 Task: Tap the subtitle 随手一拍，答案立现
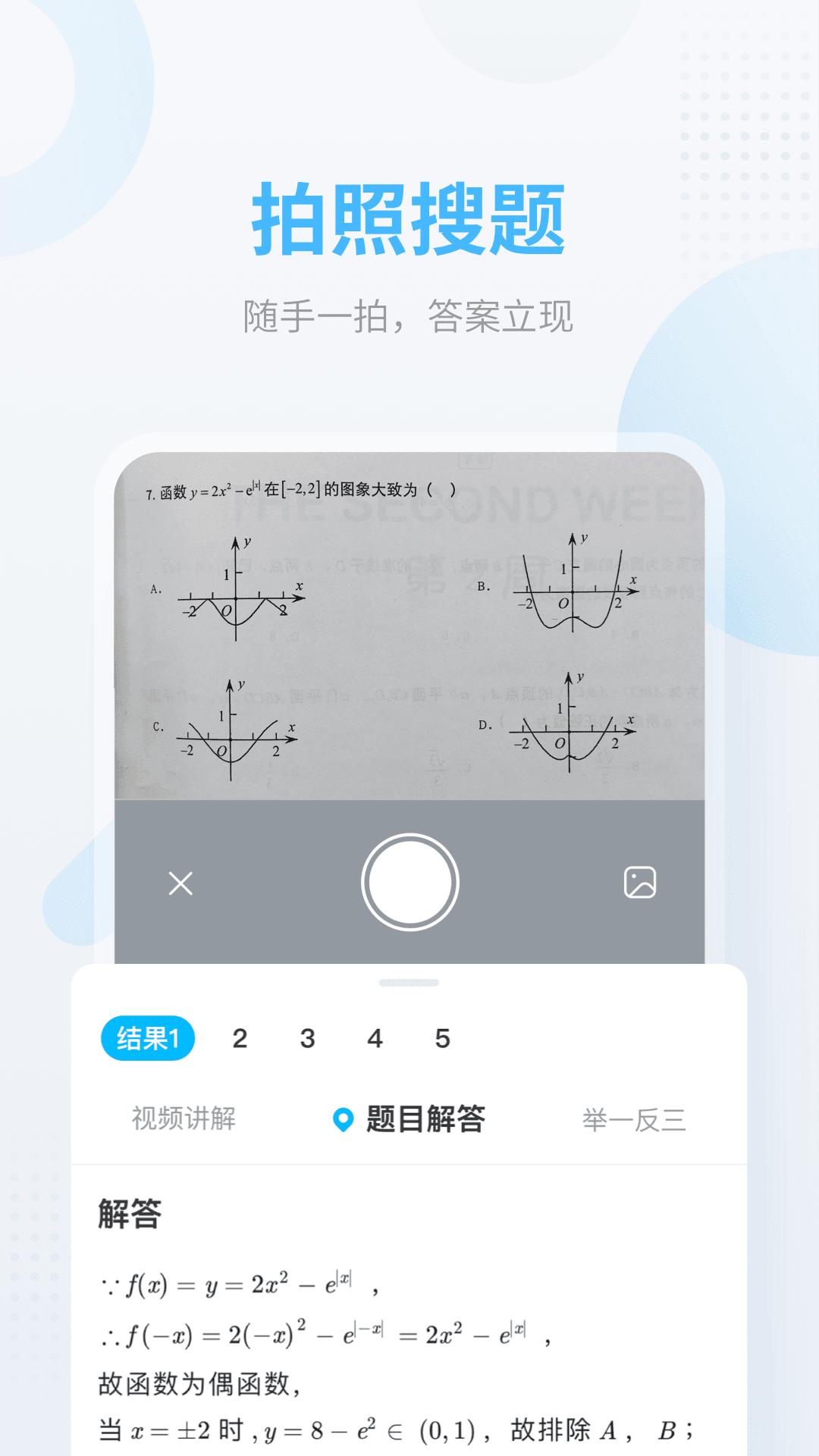409,313
